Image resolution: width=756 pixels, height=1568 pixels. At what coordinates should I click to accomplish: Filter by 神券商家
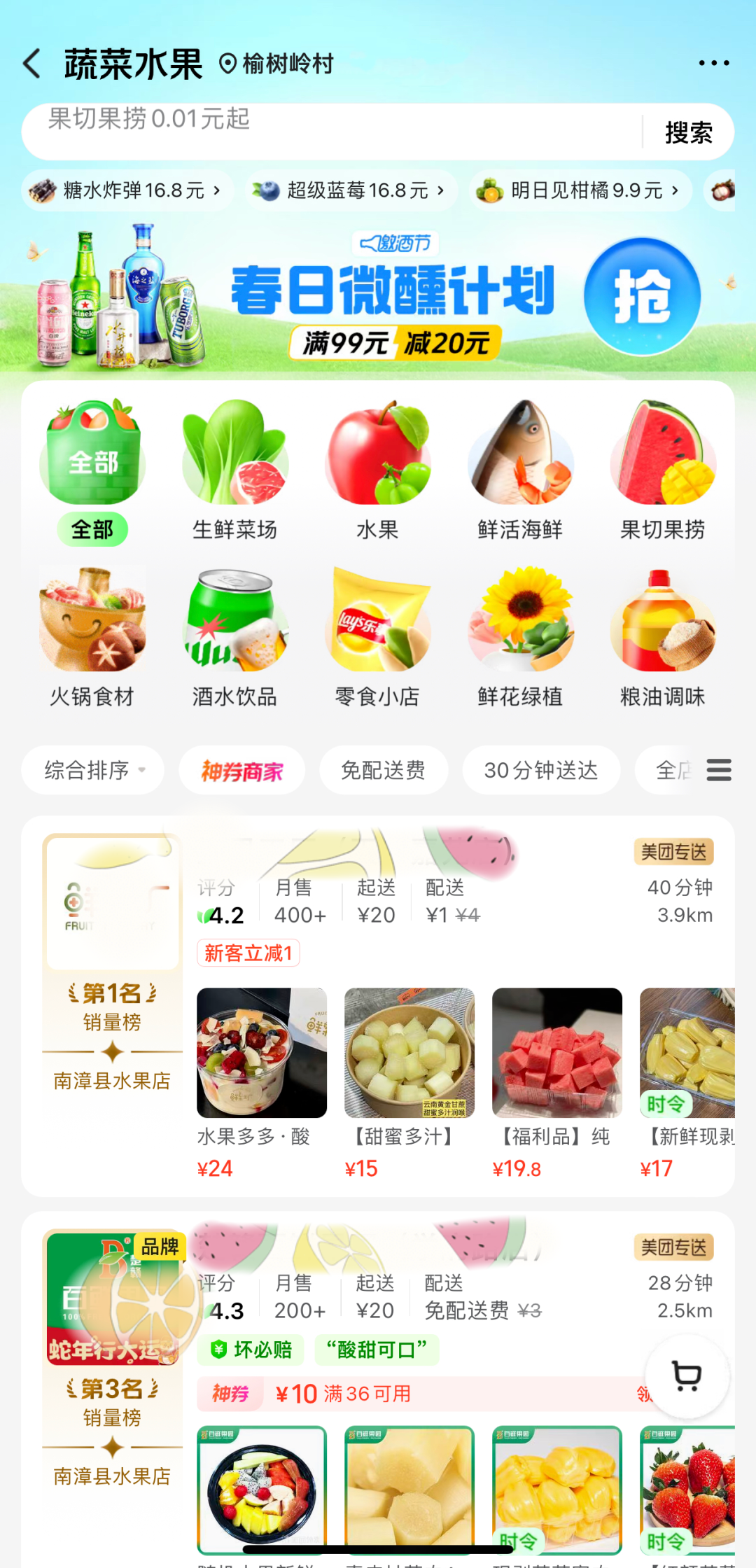click(x=242, y=770)
